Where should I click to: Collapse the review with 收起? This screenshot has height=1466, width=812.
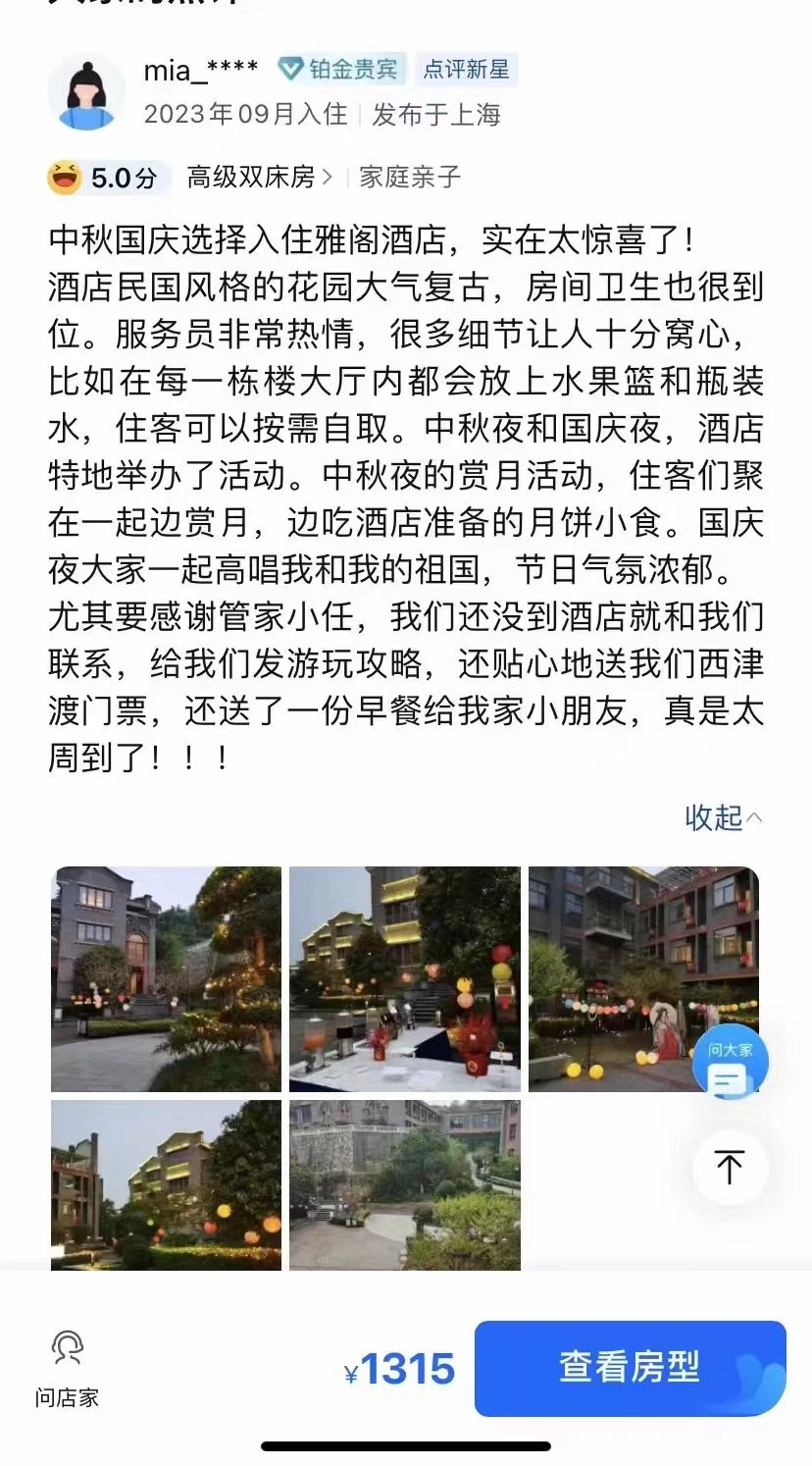coord(723,817)
